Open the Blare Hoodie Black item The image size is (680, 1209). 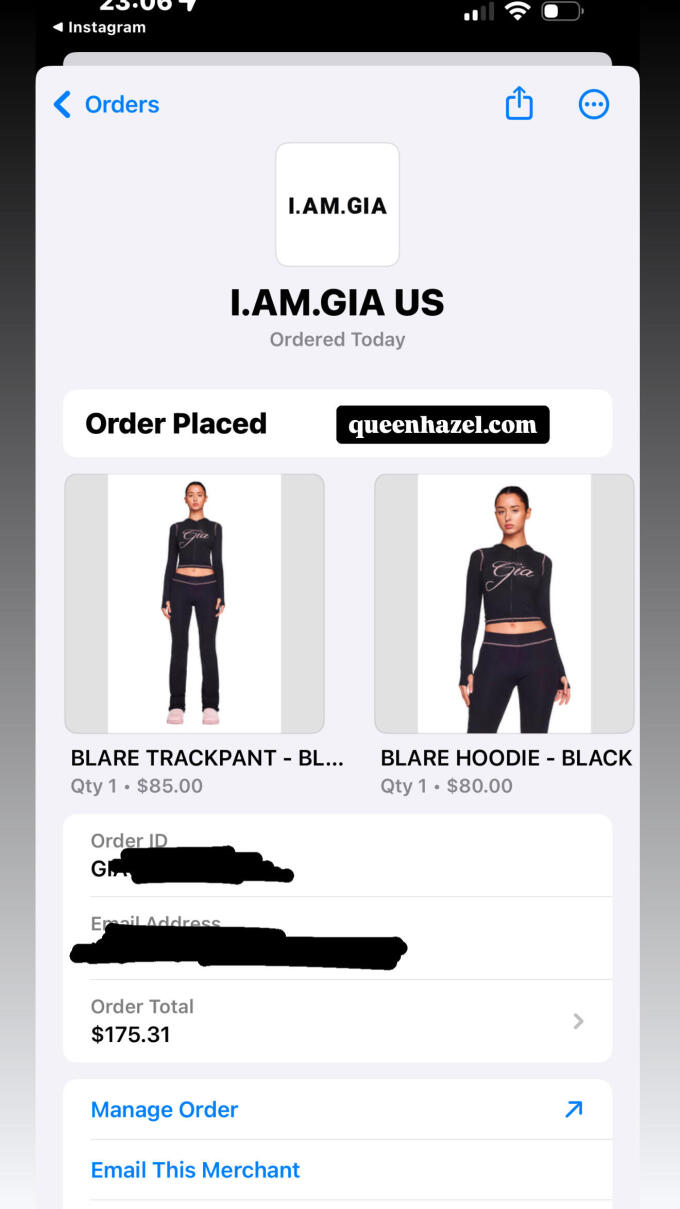pyautogui.click(x=504, y=604)
